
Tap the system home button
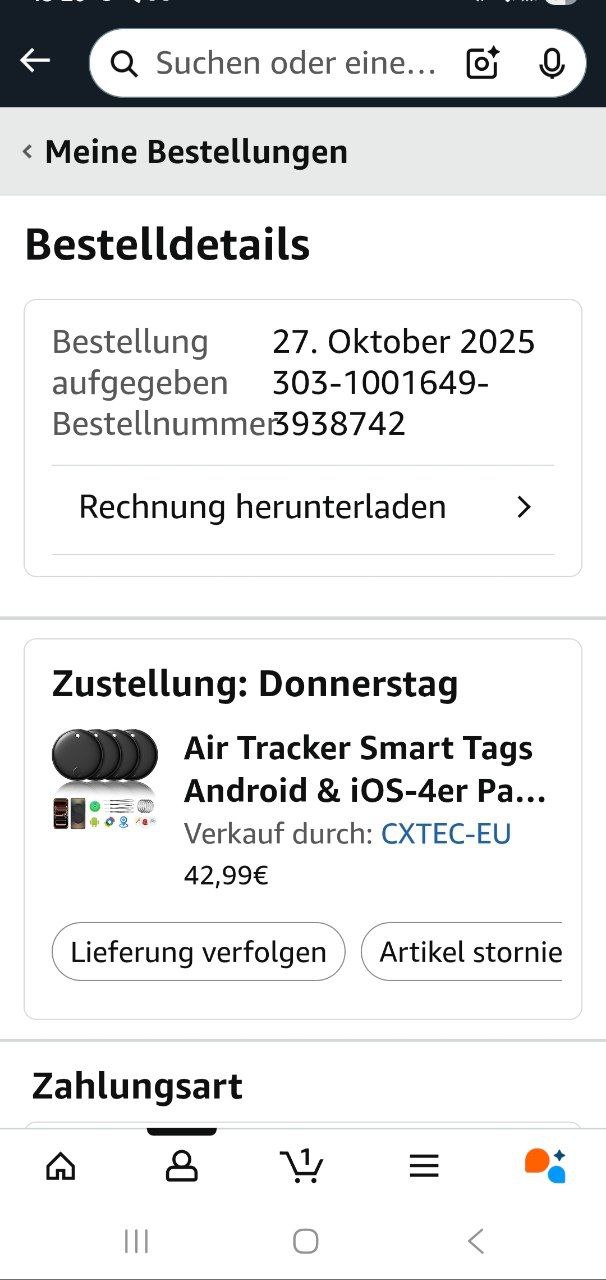coord(305,1241)
